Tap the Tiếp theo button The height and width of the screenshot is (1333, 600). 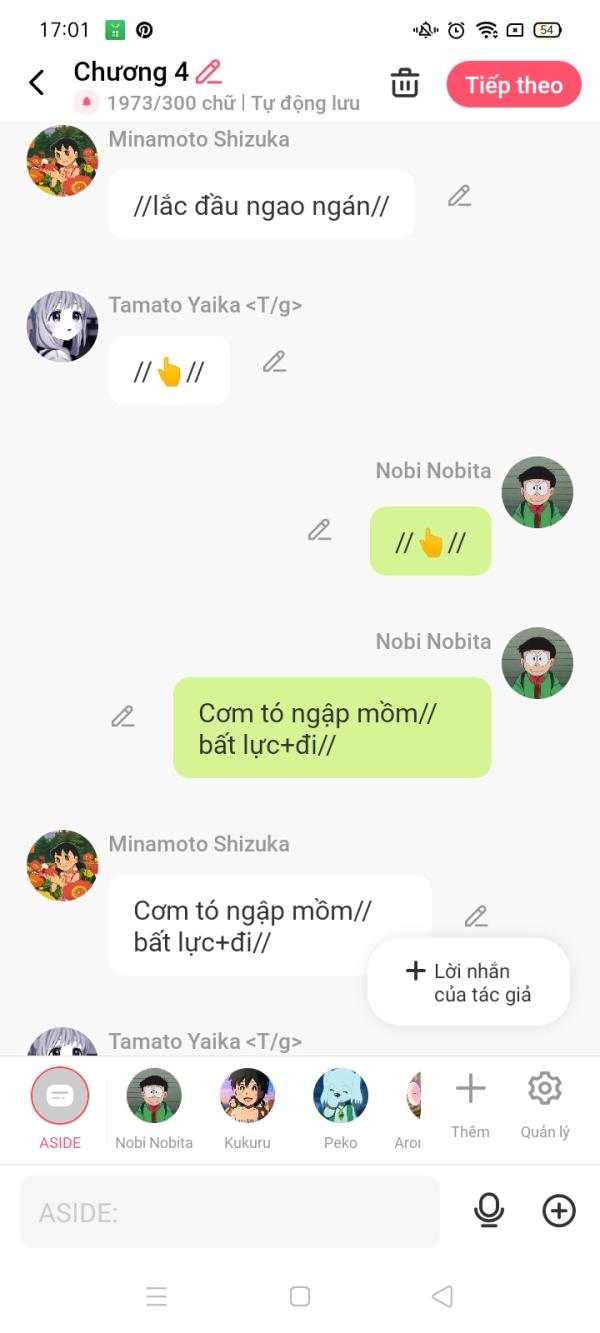513,85
